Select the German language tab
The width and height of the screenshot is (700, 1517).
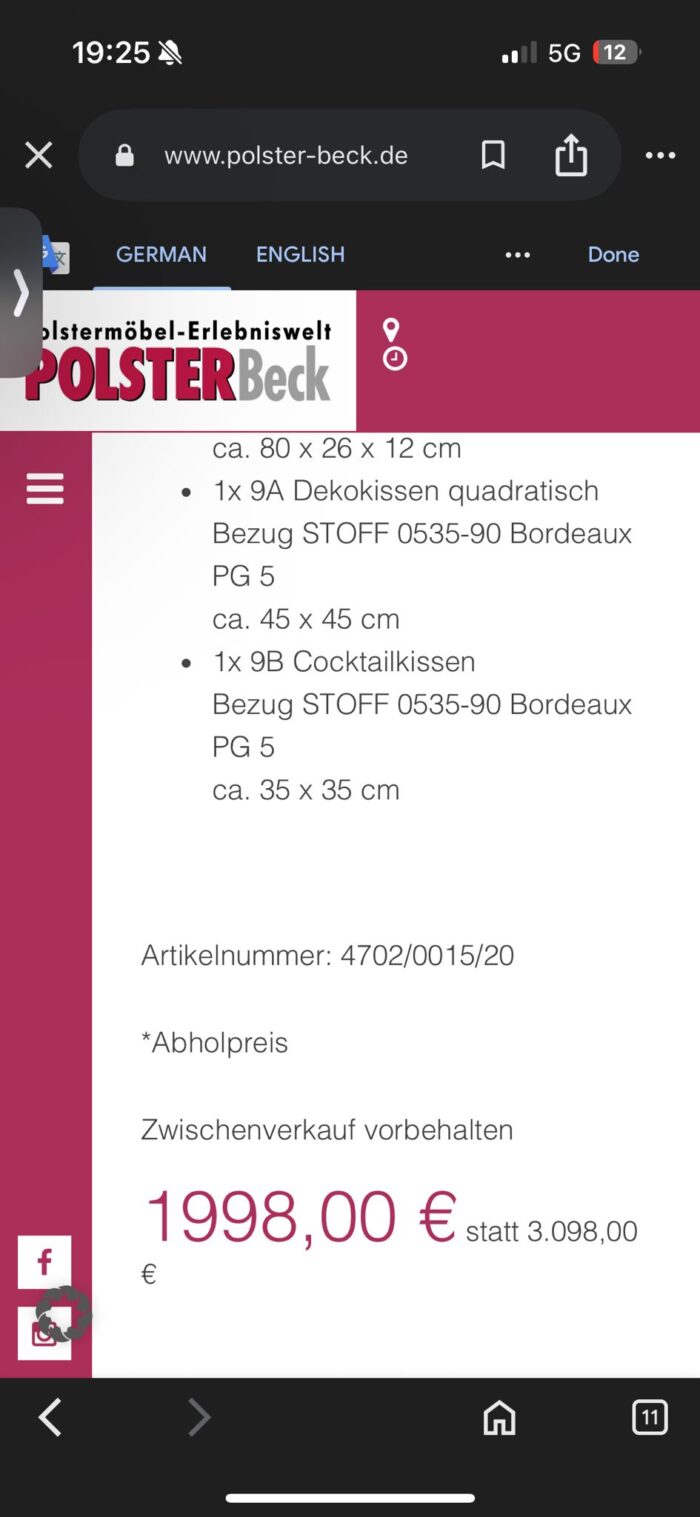tap(161, 254)
